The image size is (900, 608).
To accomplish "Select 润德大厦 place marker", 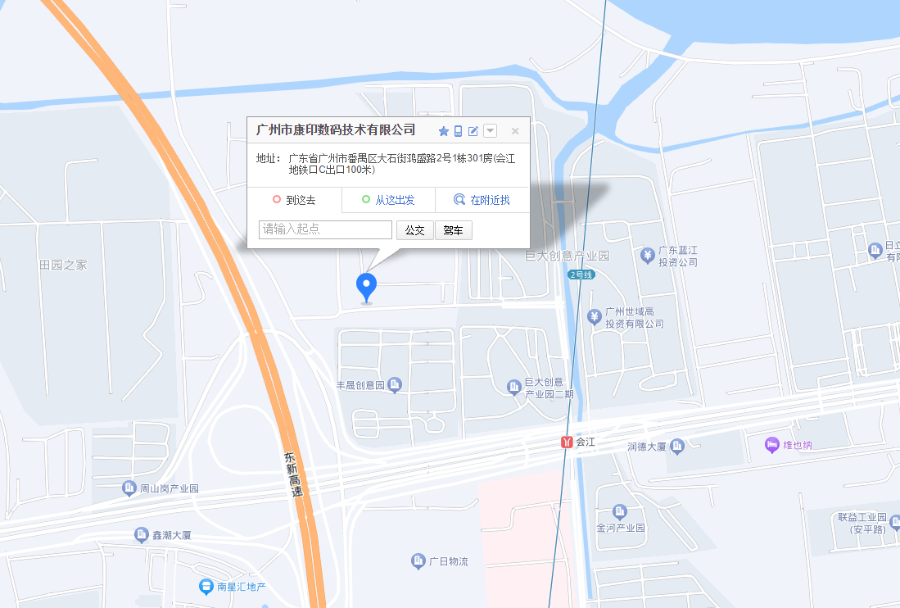I will coord(678,445).
